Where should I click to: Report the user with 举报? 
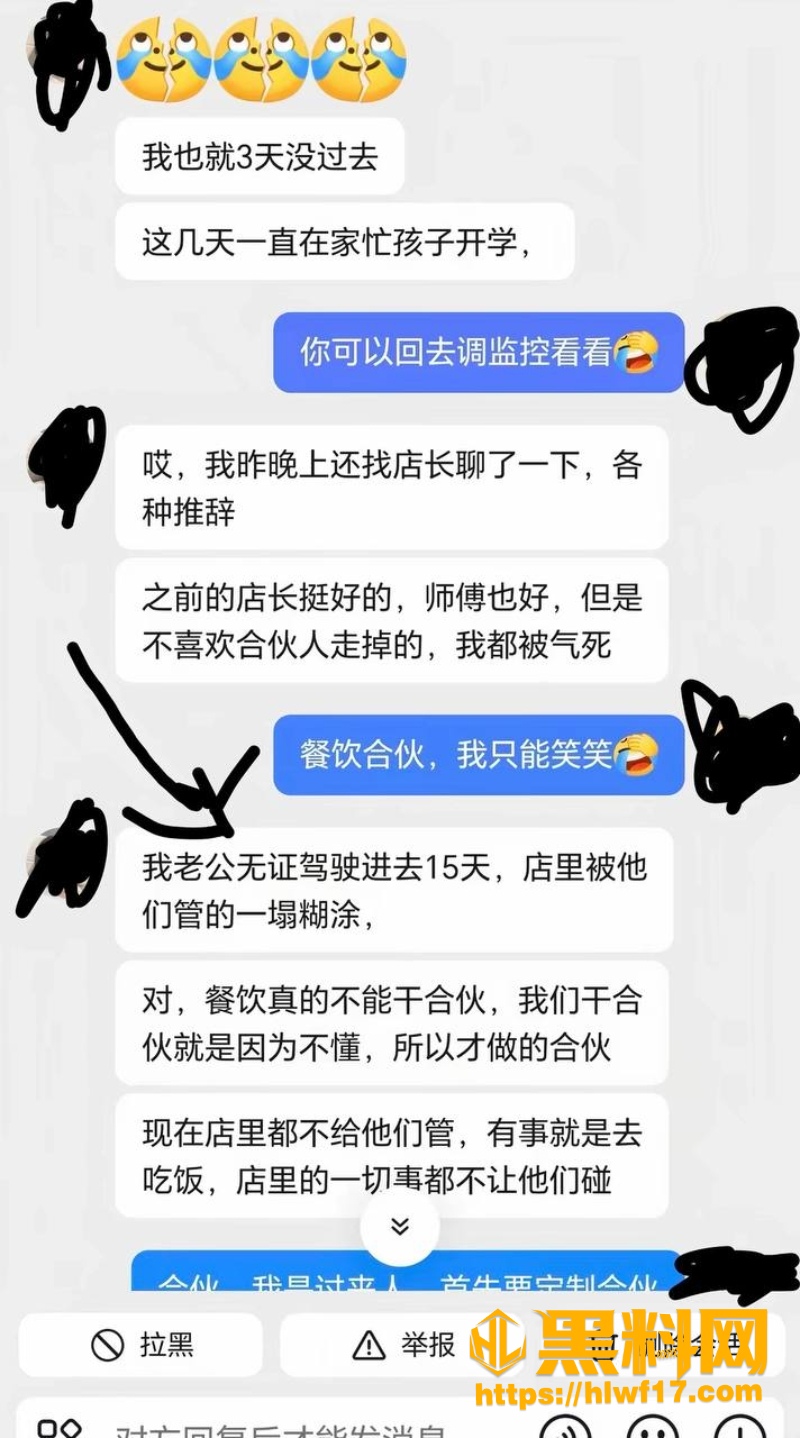(x=403, y=1345)
